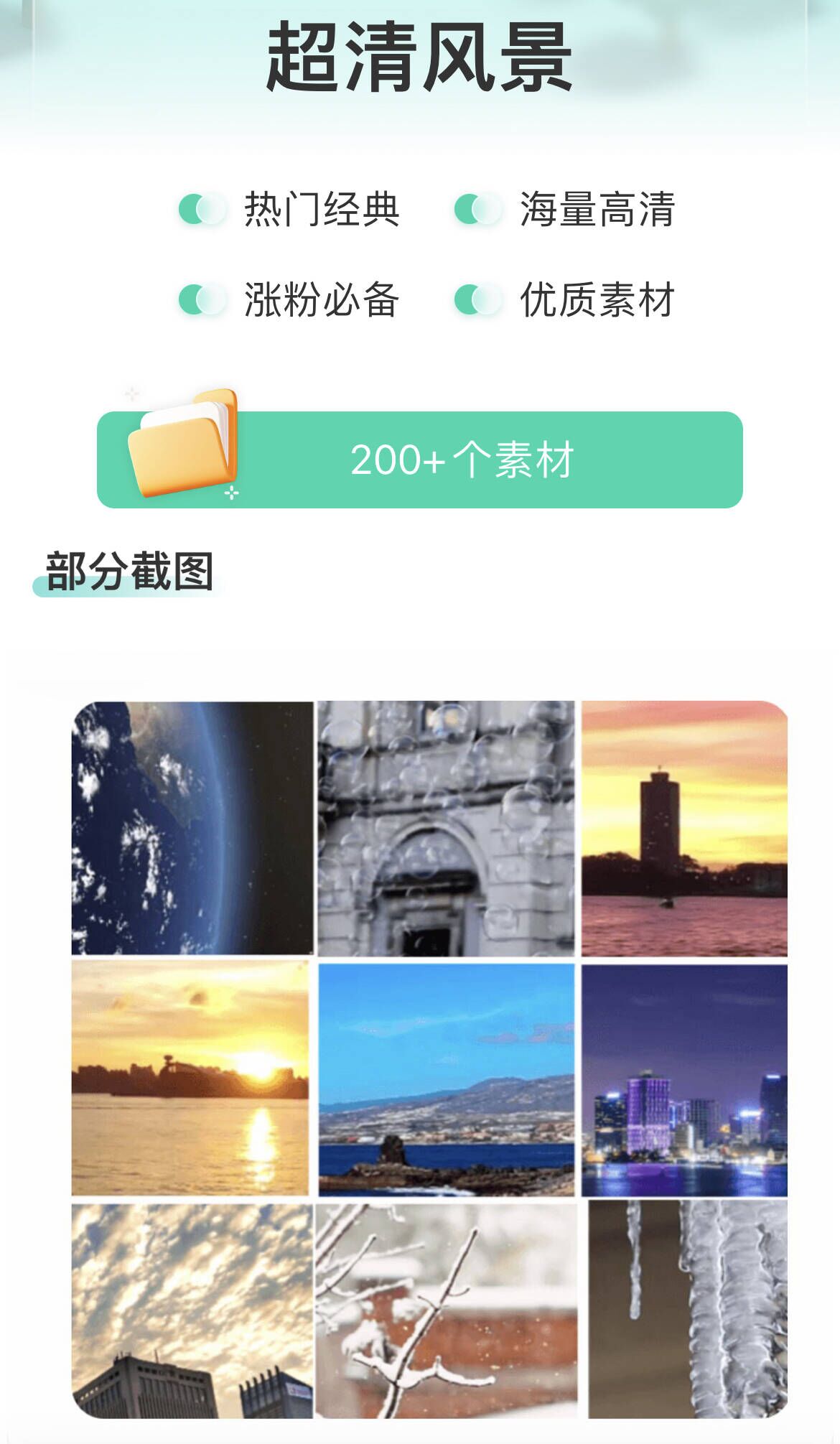Image resolution: width=840 pixels, height=1444 pixels.
Task: Click the toggle icon beside 海量高清
Action: click(x=475, y=208)
